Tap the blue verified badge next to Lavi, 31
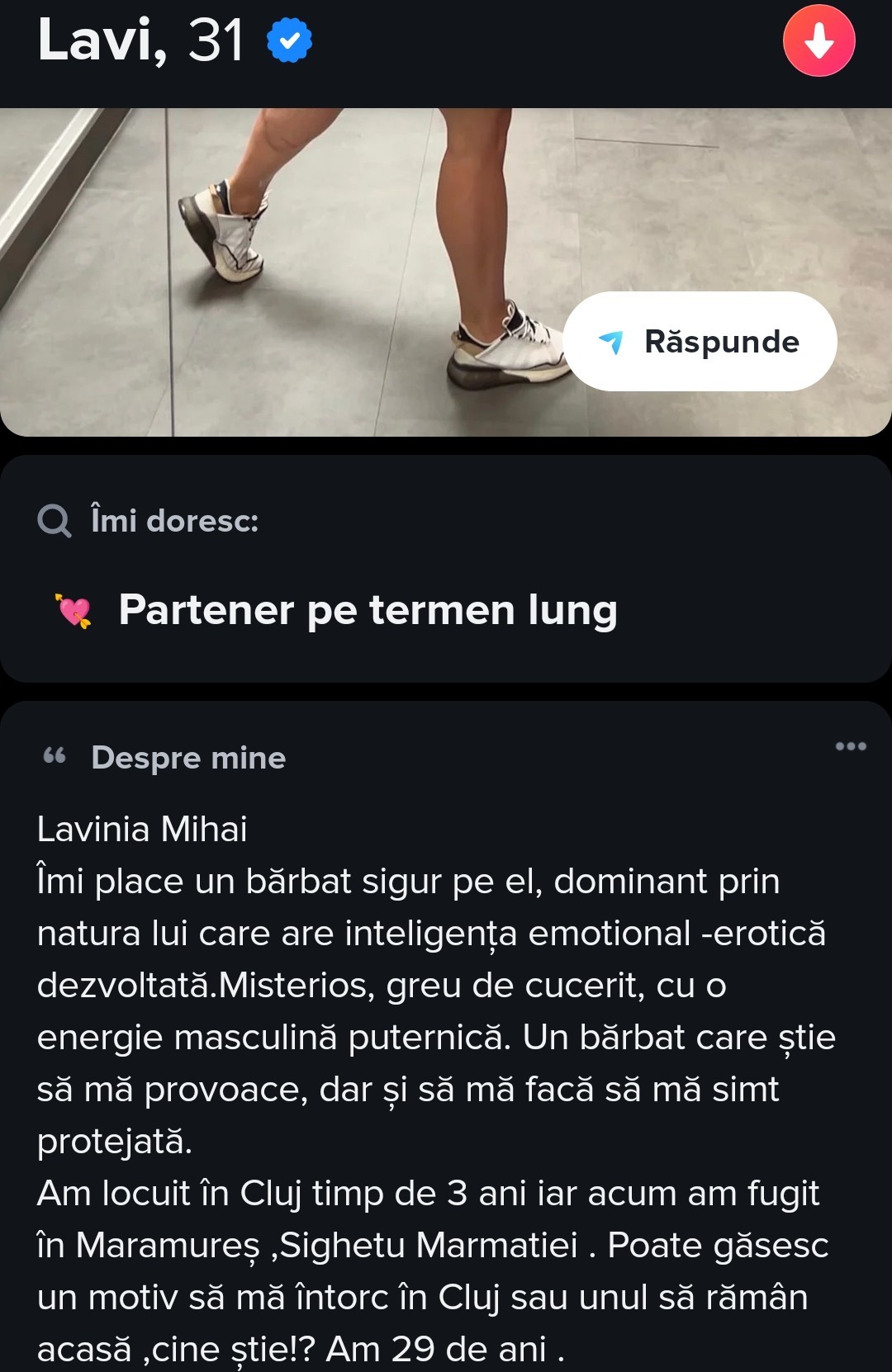The width and height of the screenshot is (892, 1372). click(x=290, y=40)
